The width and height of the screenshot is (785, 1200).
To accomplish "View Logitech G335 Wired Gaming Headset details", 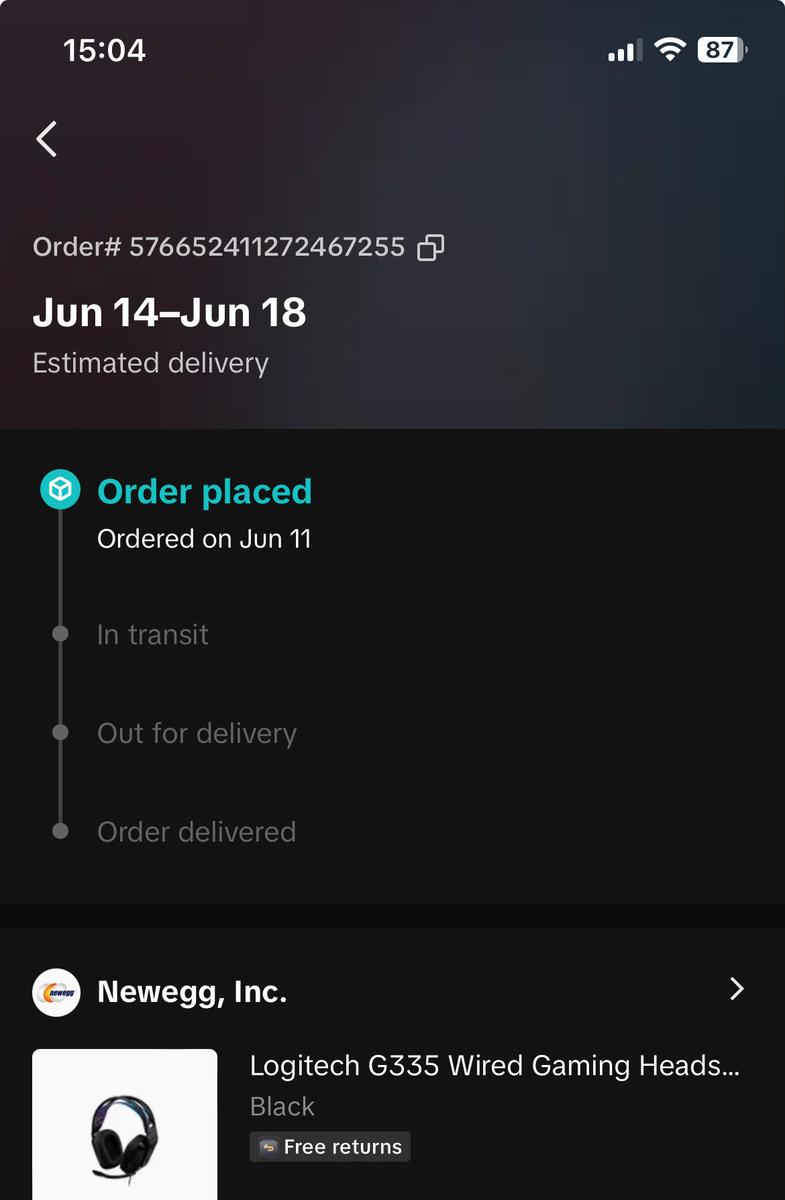I will (x=494, y=1066).
